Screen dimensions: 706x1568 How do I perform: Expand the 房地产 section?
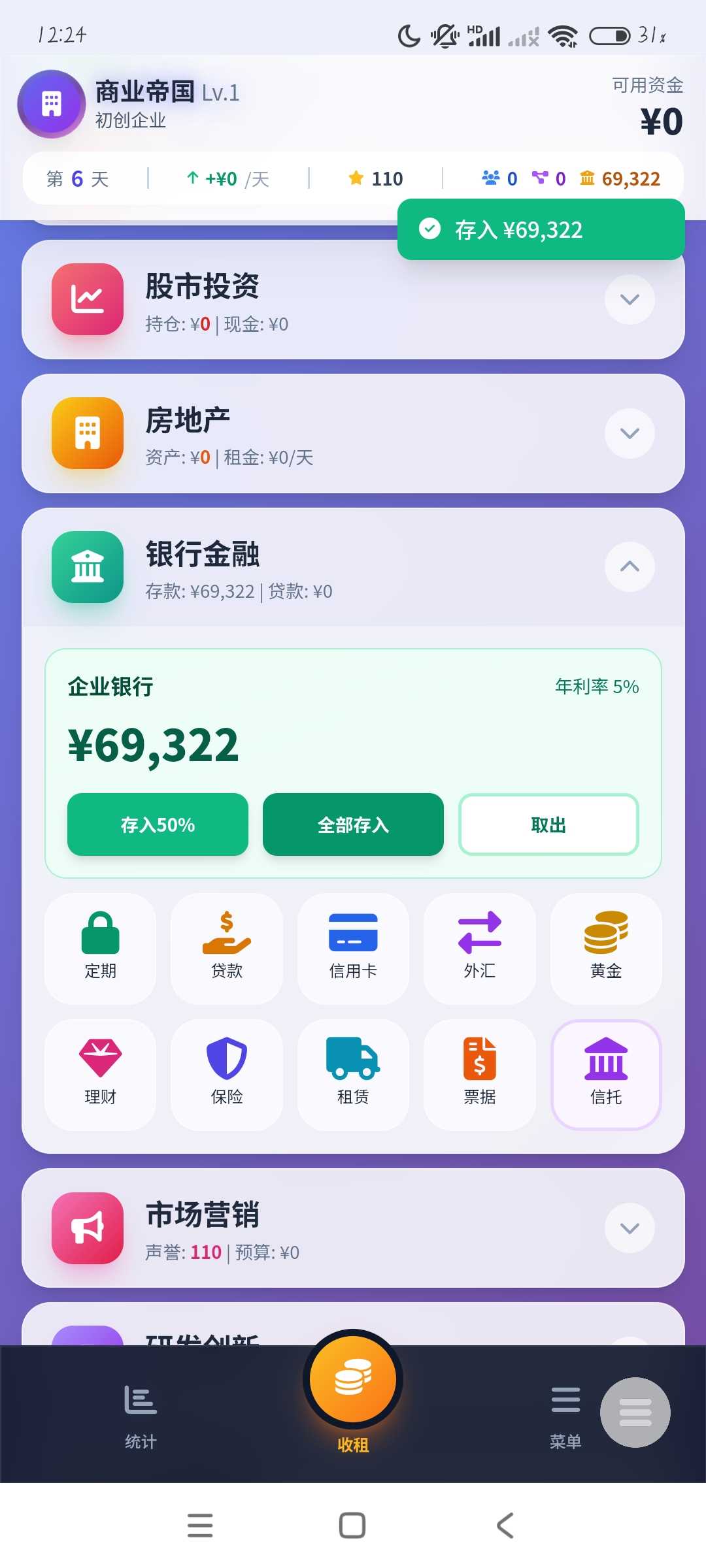coord(629,433)
